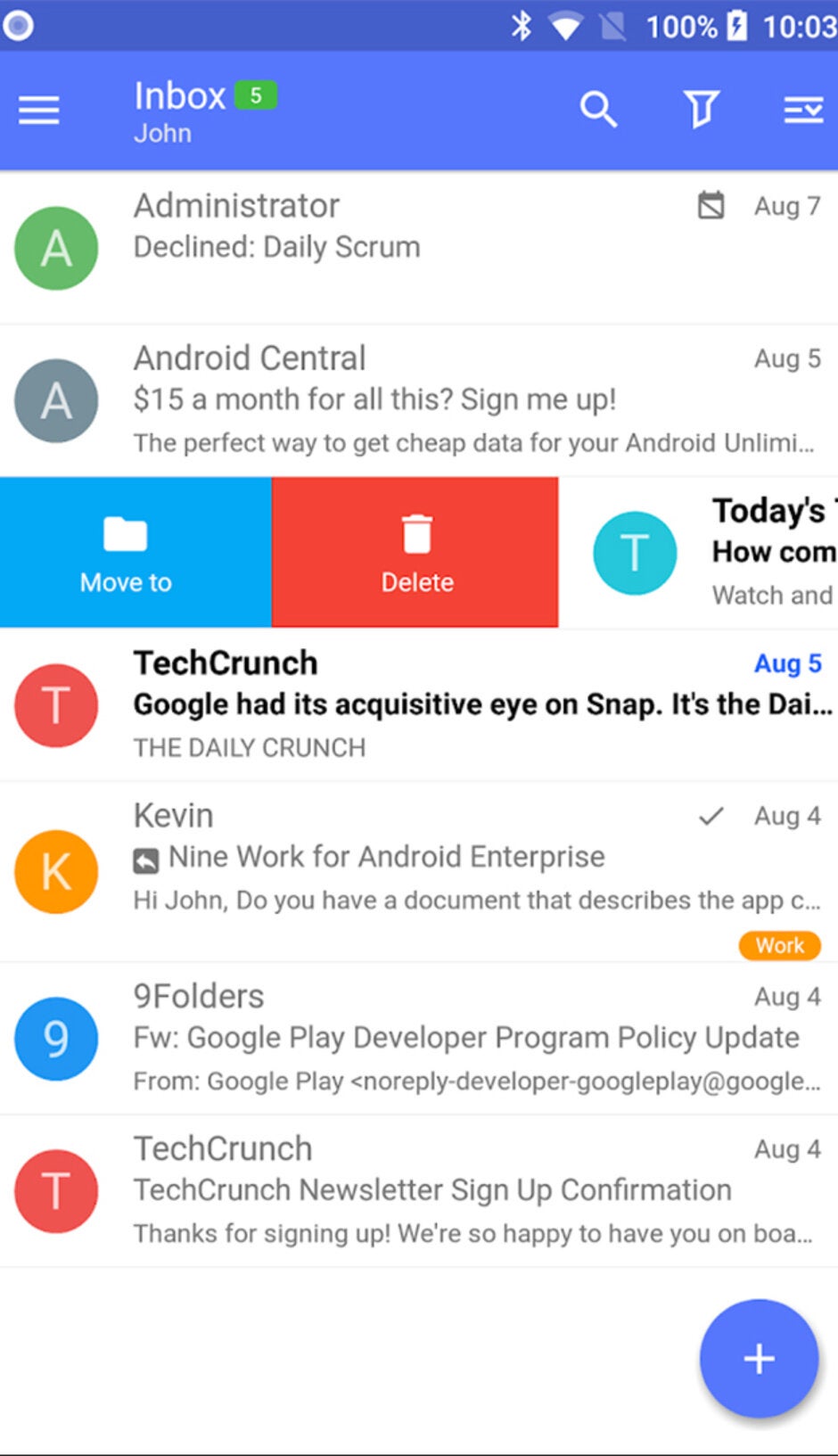Tap the reply arrow icon on Kevin's email
The width and height of the screenshot is (838, 1456).
(145, 858)
